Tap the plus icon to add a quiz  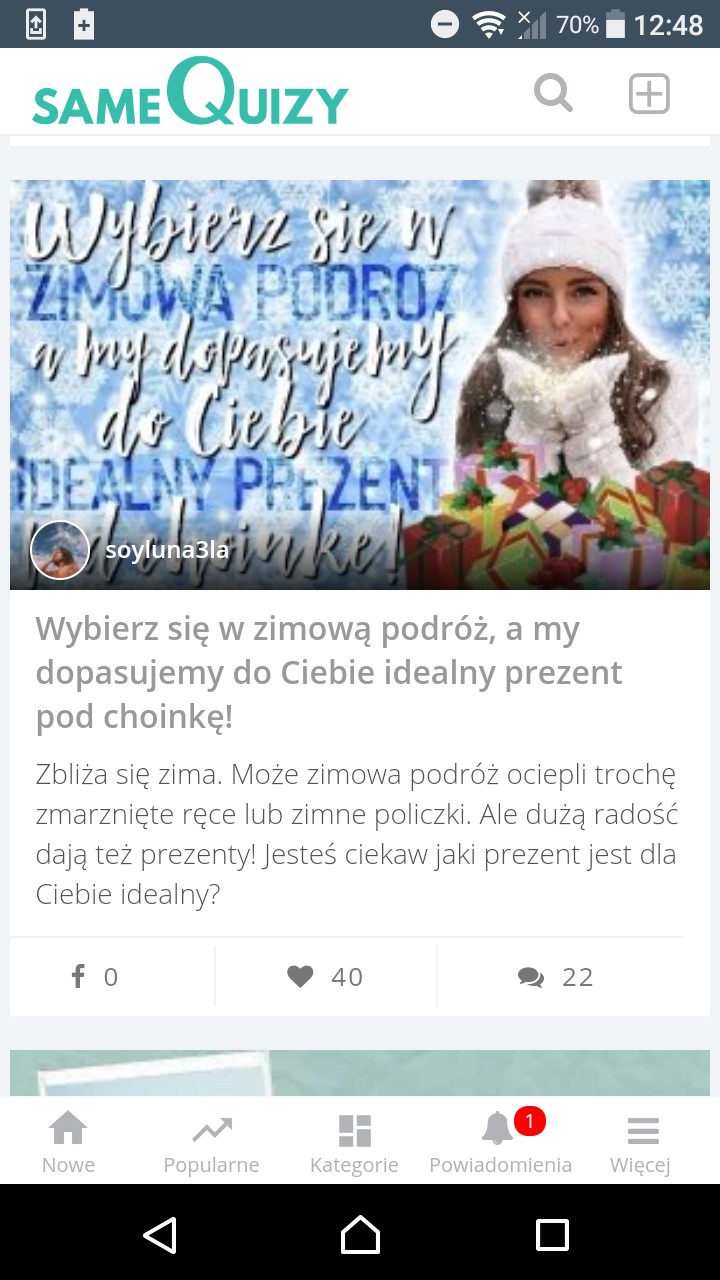click(x=648, y=93)
